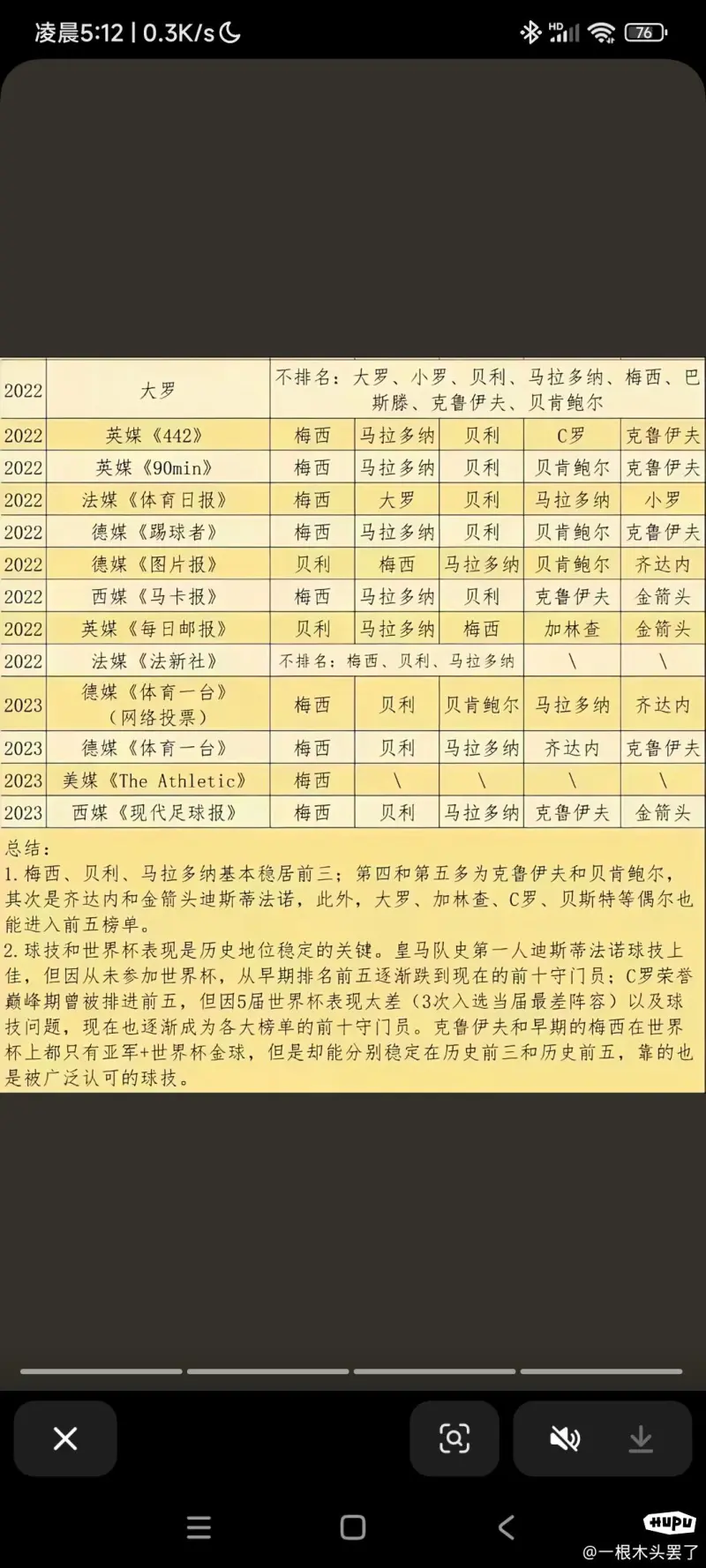
Task: Toggle the muted sound icon
Action: [x=565, y=1438]
